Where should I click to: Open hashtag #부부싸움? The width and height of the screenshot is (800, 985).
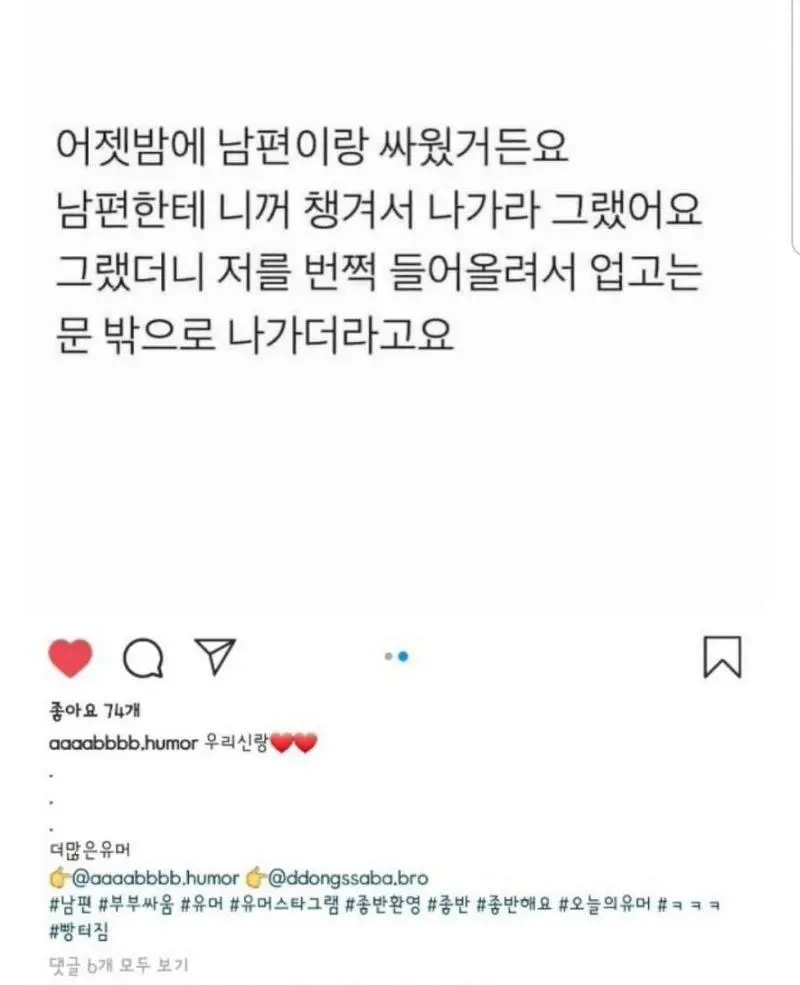click(x=135, y=905)
